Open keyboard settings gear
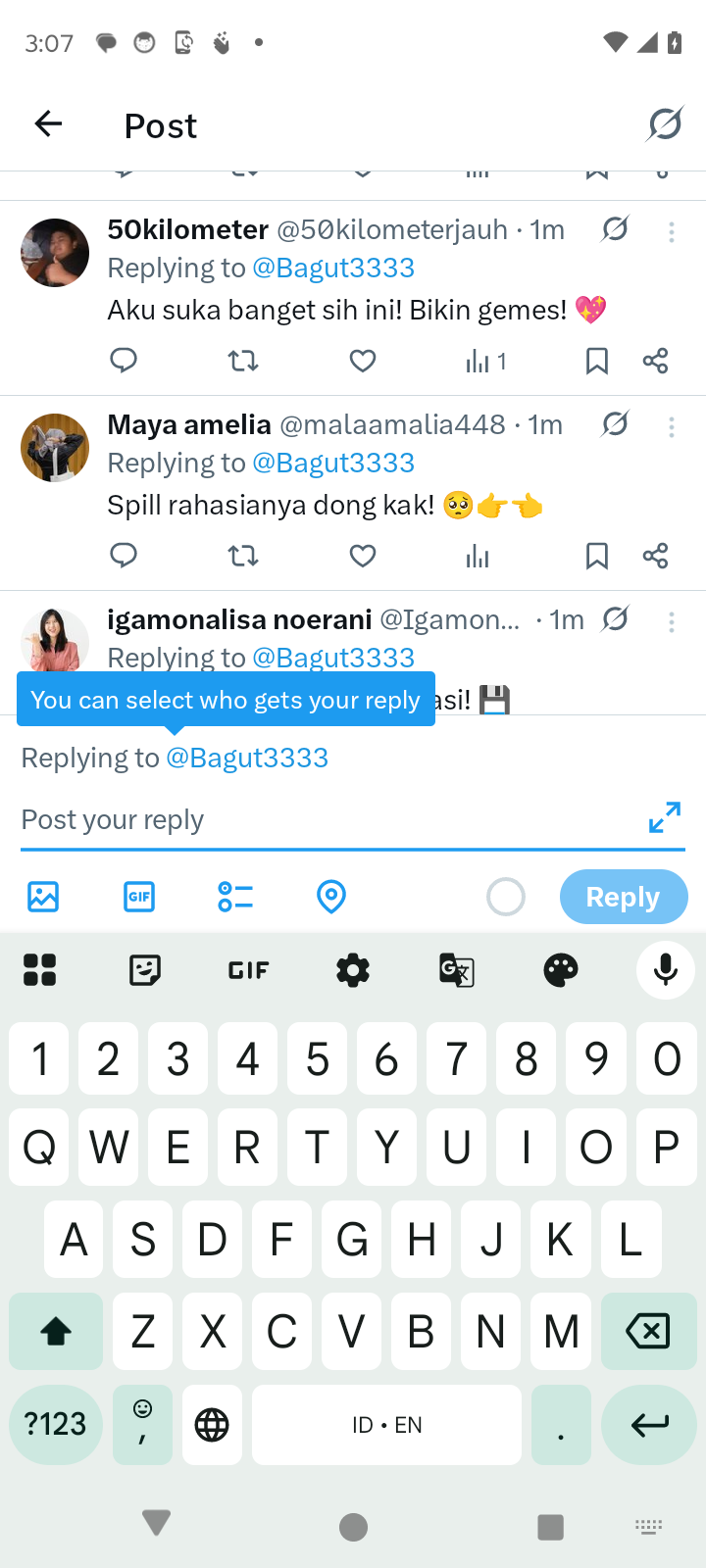 pyautogui.click(x=353, y=970)
